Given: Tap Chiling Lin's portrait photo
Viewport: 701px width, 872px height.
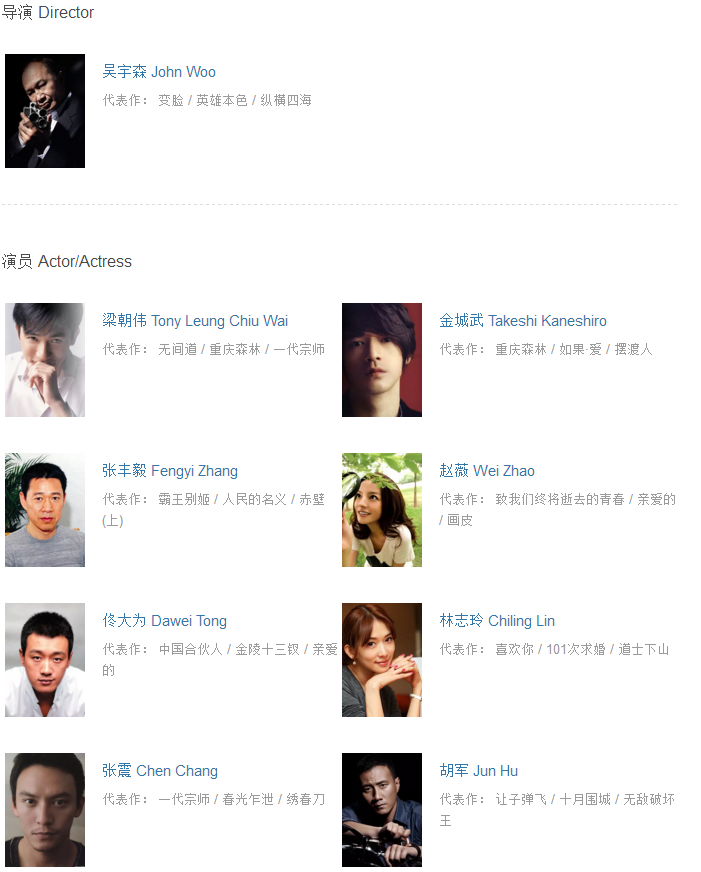Looking at the screenshot, I should [x=382, y=660].
